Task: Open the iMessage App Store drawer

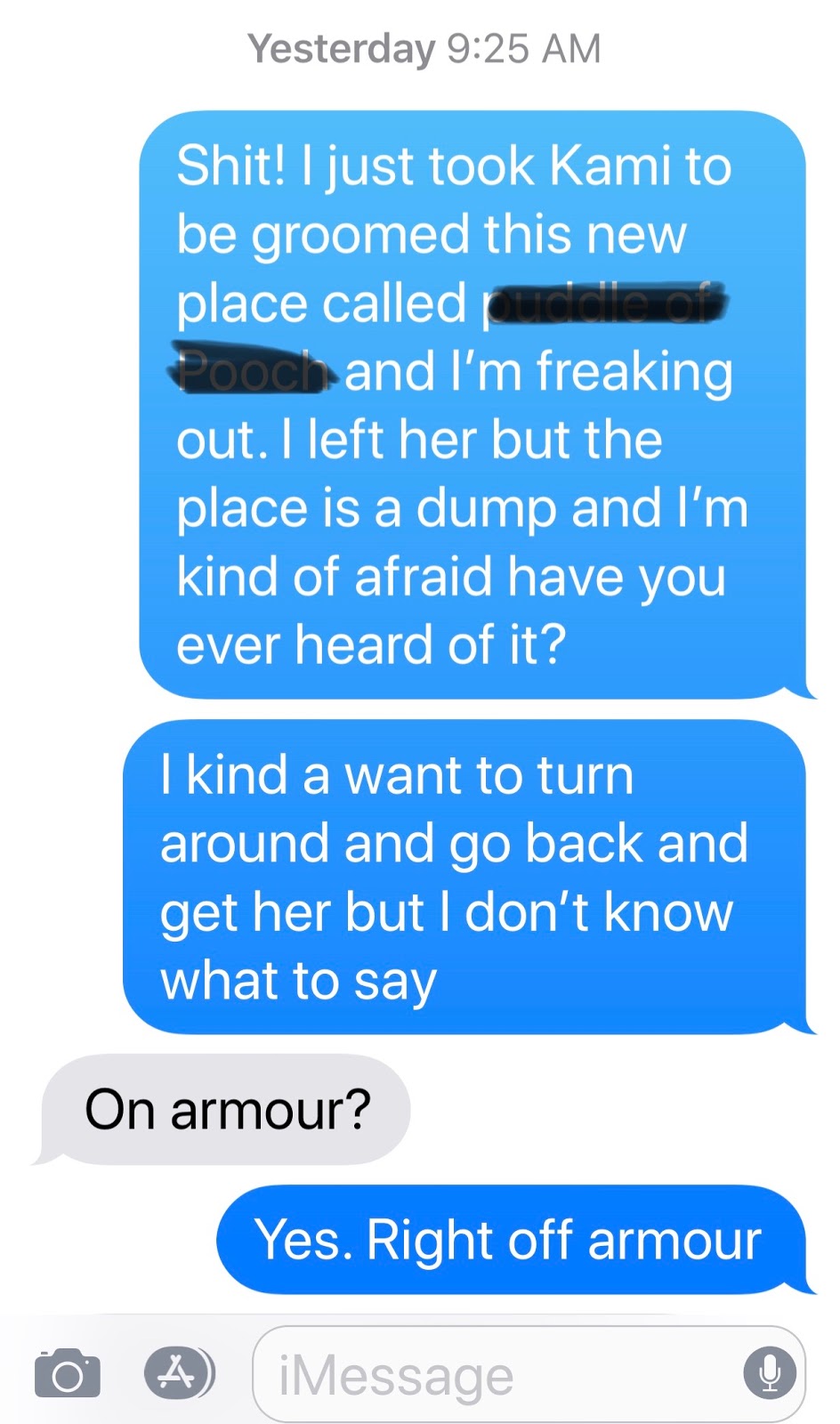Action: click(180, 1372)
